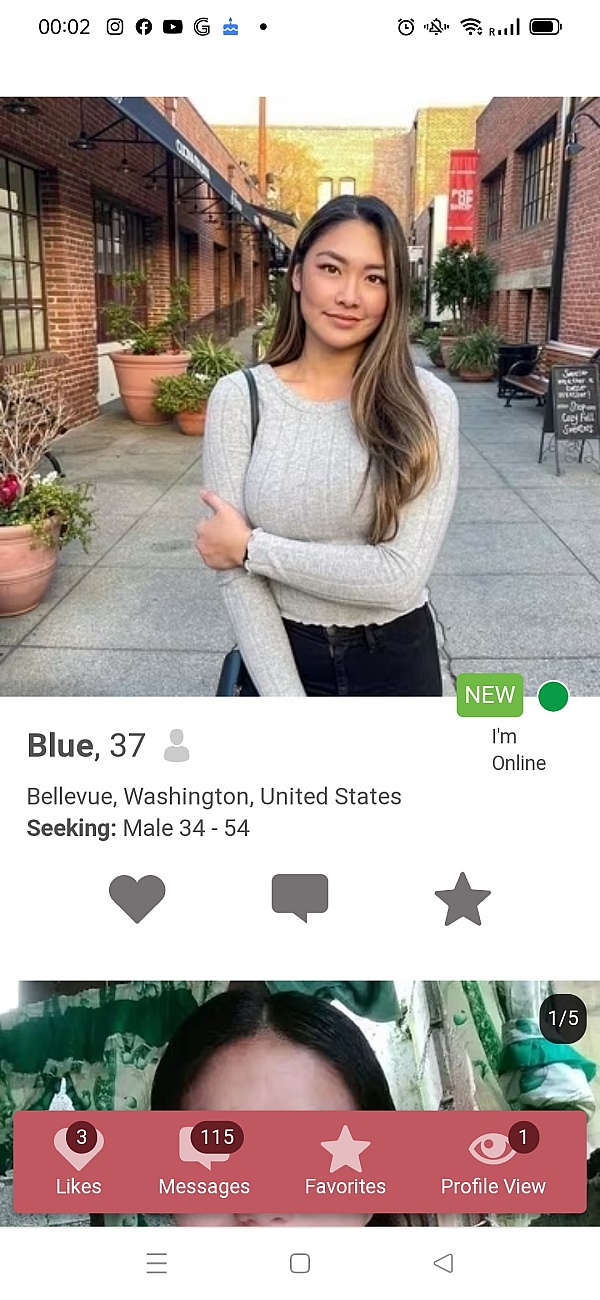Viewport: 600px width, 1300px height.
Task: Like Blue's profile with the heart icon
Action: click(137, 898)
